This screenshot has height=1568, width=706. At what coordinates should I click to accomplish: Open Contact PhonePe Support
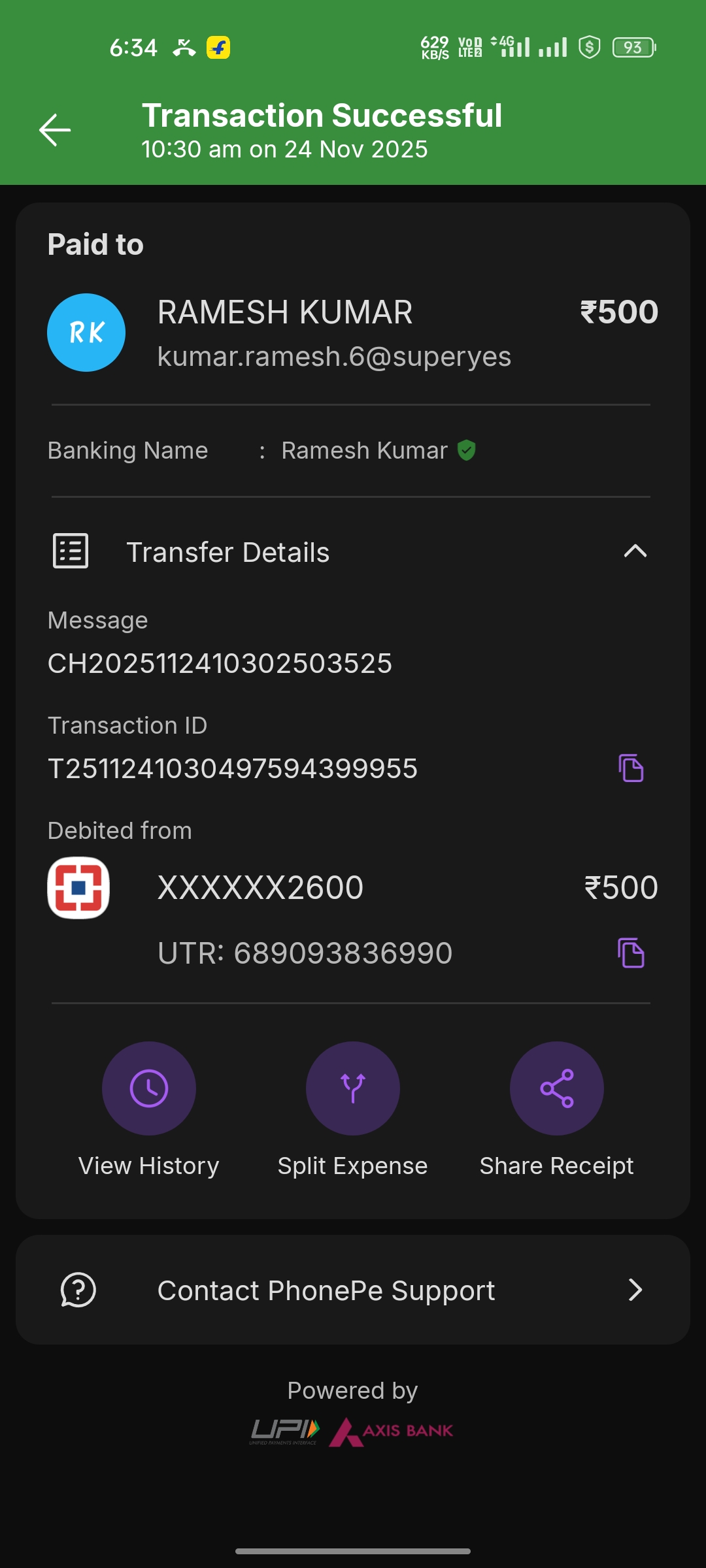(353, 1290)
